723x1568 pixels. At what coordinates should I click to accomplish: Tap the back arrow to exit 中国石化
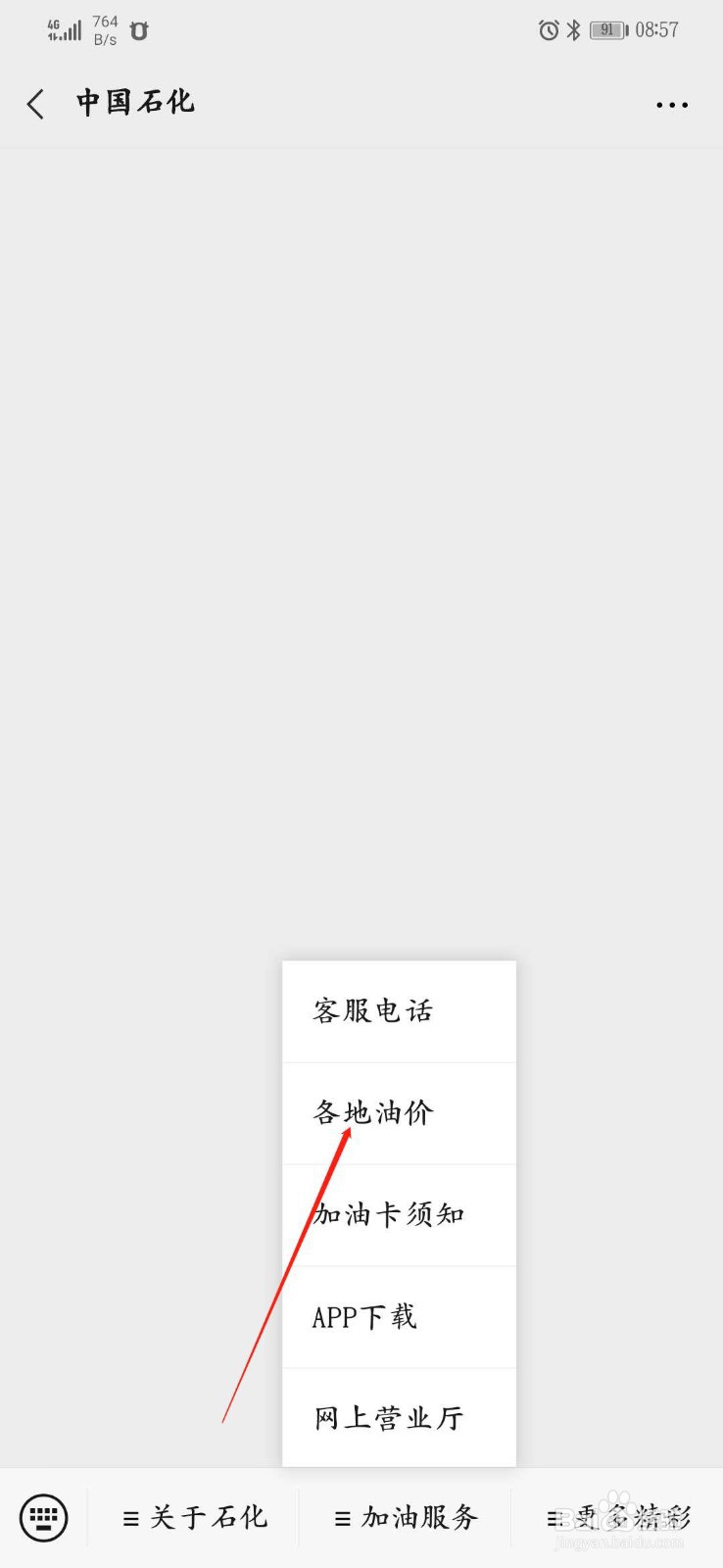point(35,103)
